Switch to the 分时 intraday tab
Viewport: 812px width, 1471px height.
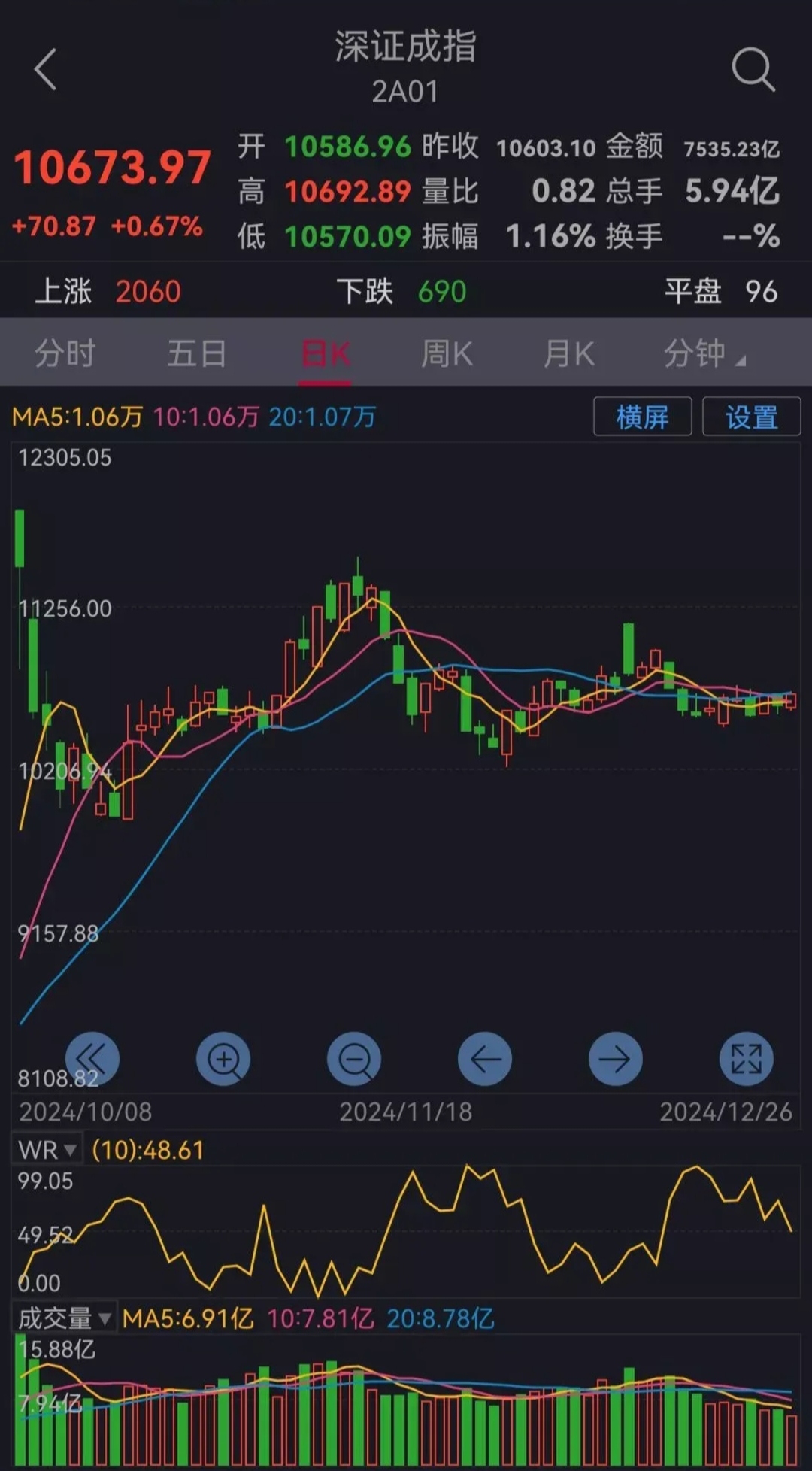[x=64, y=352]
